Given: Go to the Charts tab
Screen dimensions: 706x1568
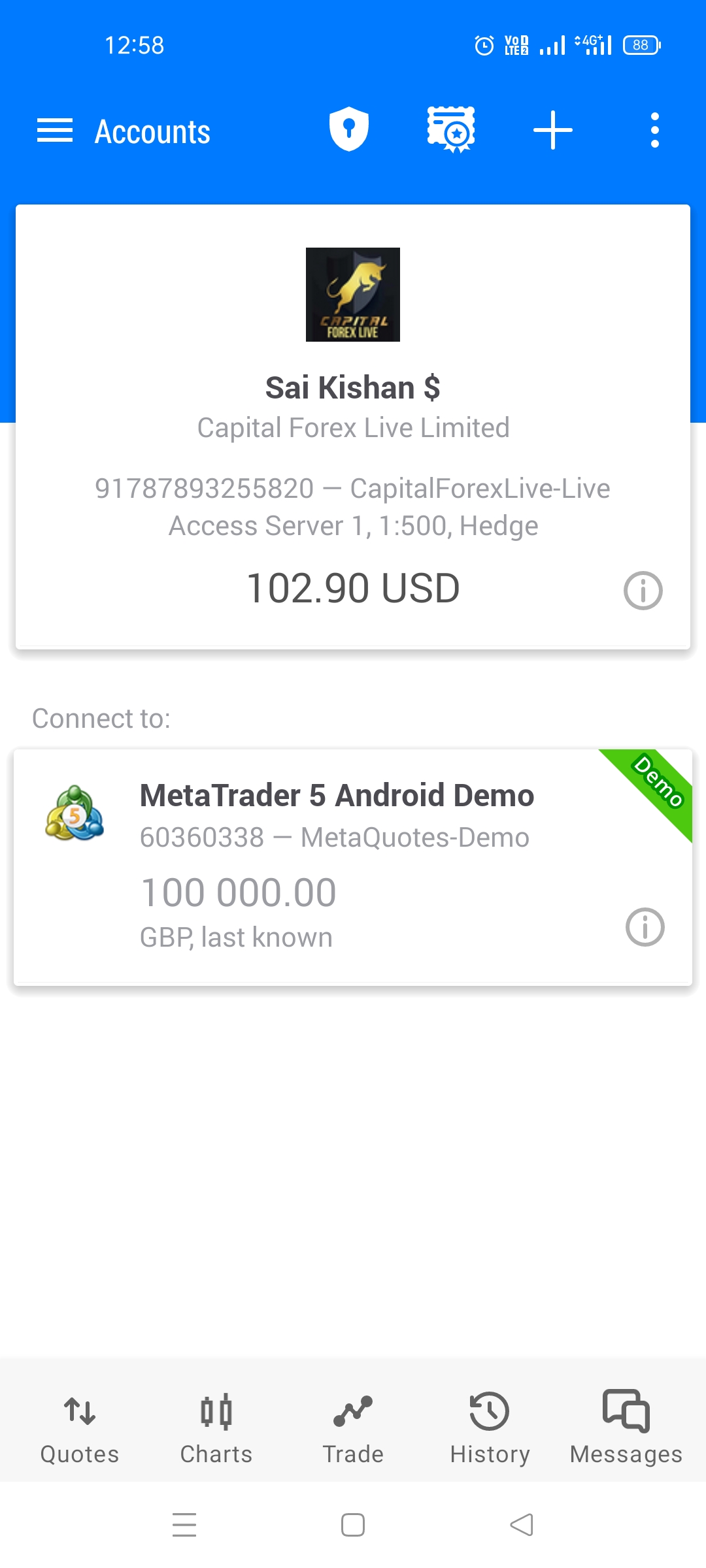Looking at the screenshot, I should click(216, 1426).
